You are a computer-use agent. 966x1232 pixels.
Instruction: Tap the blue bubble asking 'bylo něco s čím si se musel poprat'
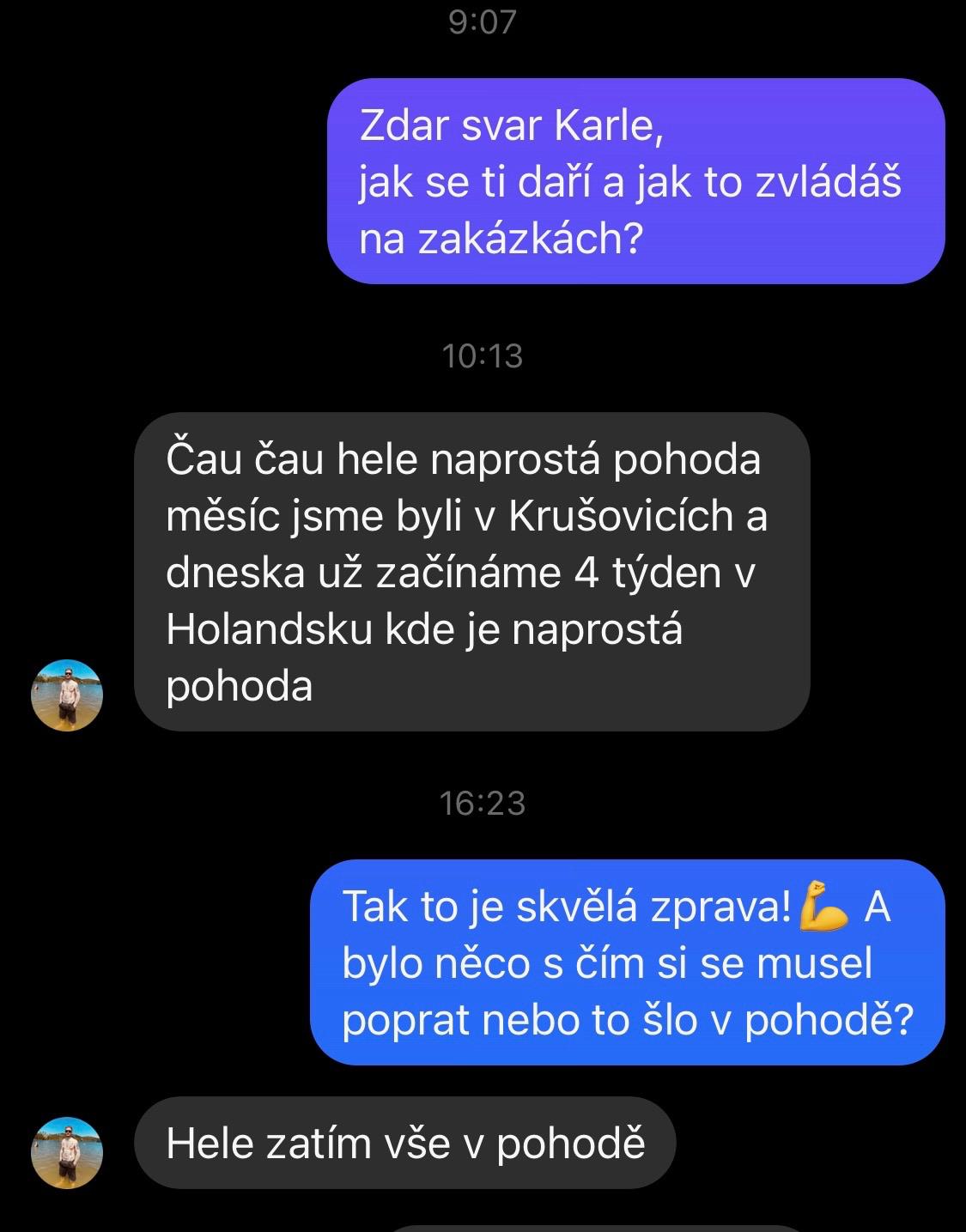(x=631, y=965)
